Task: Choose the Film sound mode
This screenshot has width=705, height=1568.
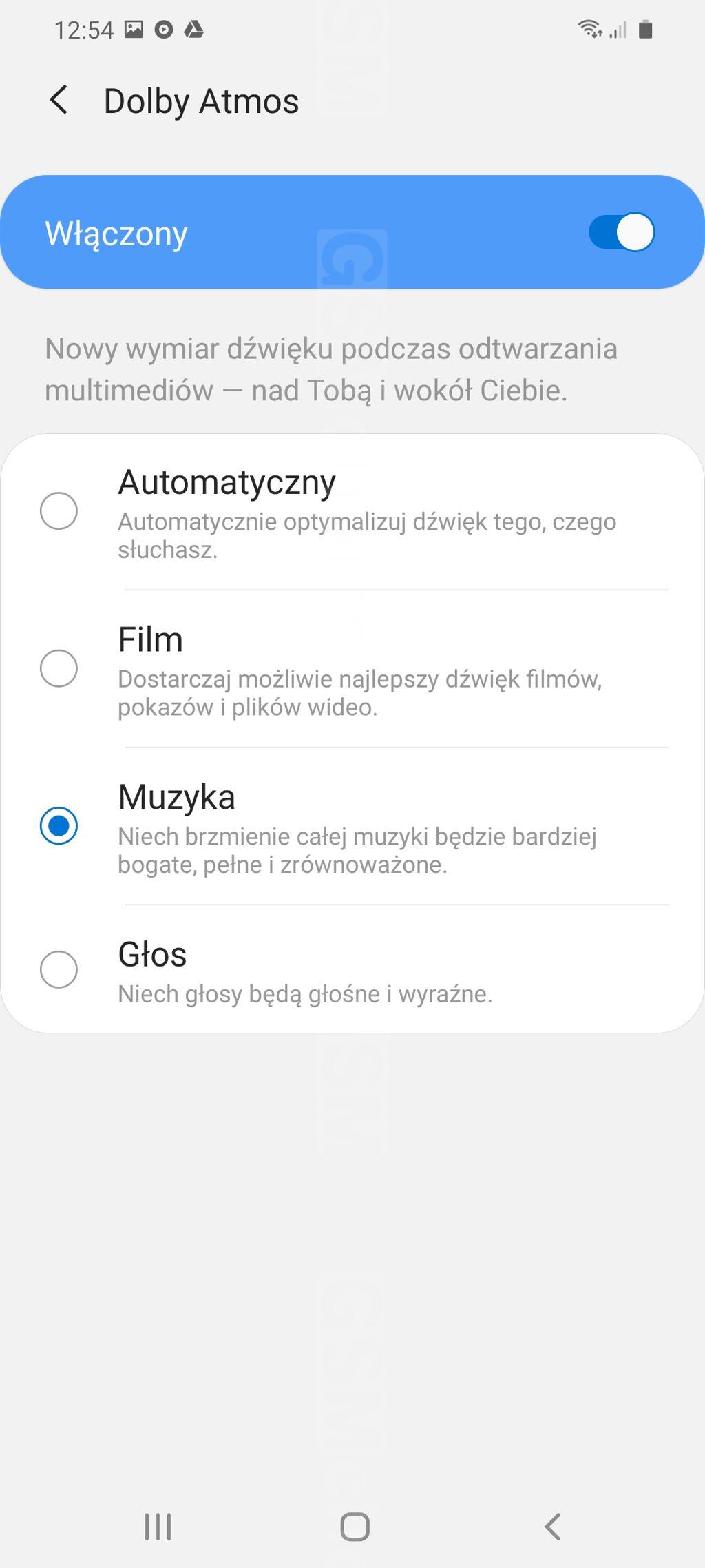Action: click(352, 669)
